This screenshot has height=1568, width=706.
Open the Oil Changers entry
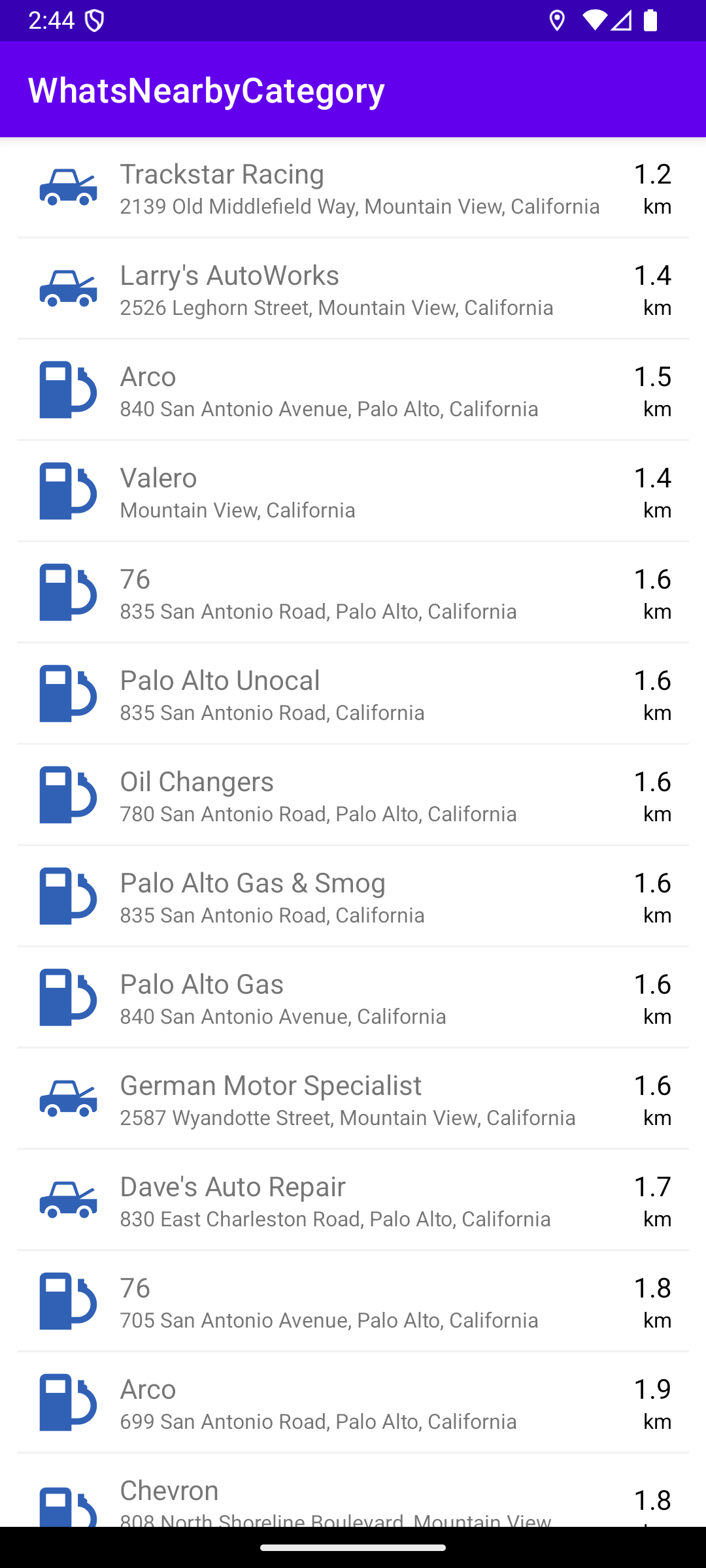[353, 796]
